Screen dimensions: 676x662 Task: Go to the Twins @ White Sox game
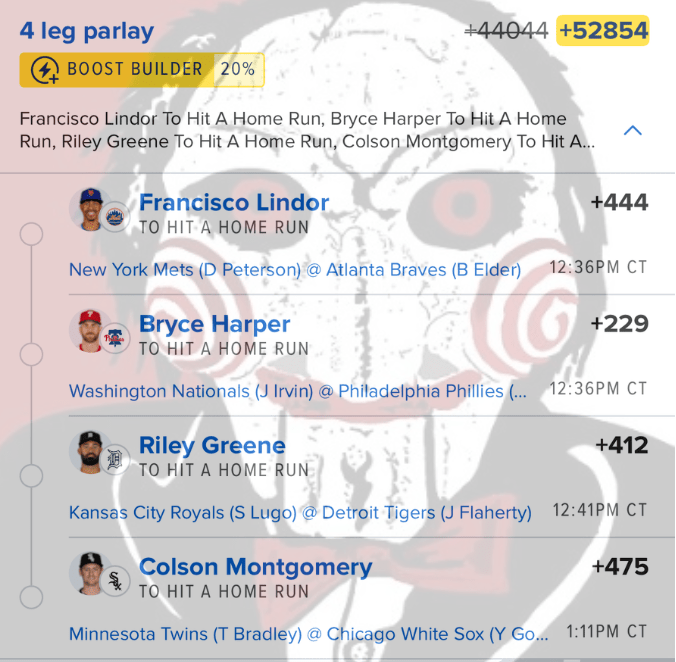308,634
